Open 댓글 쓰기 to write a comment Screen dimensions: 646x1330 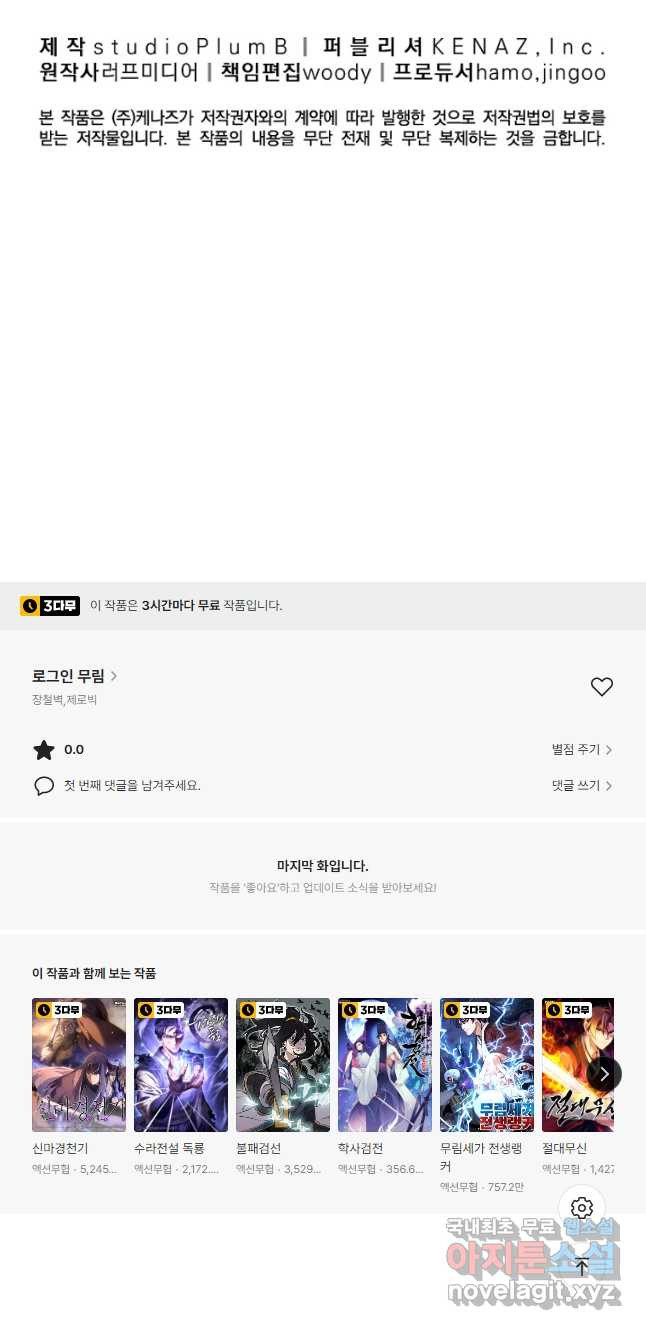[x=582, y=785]
